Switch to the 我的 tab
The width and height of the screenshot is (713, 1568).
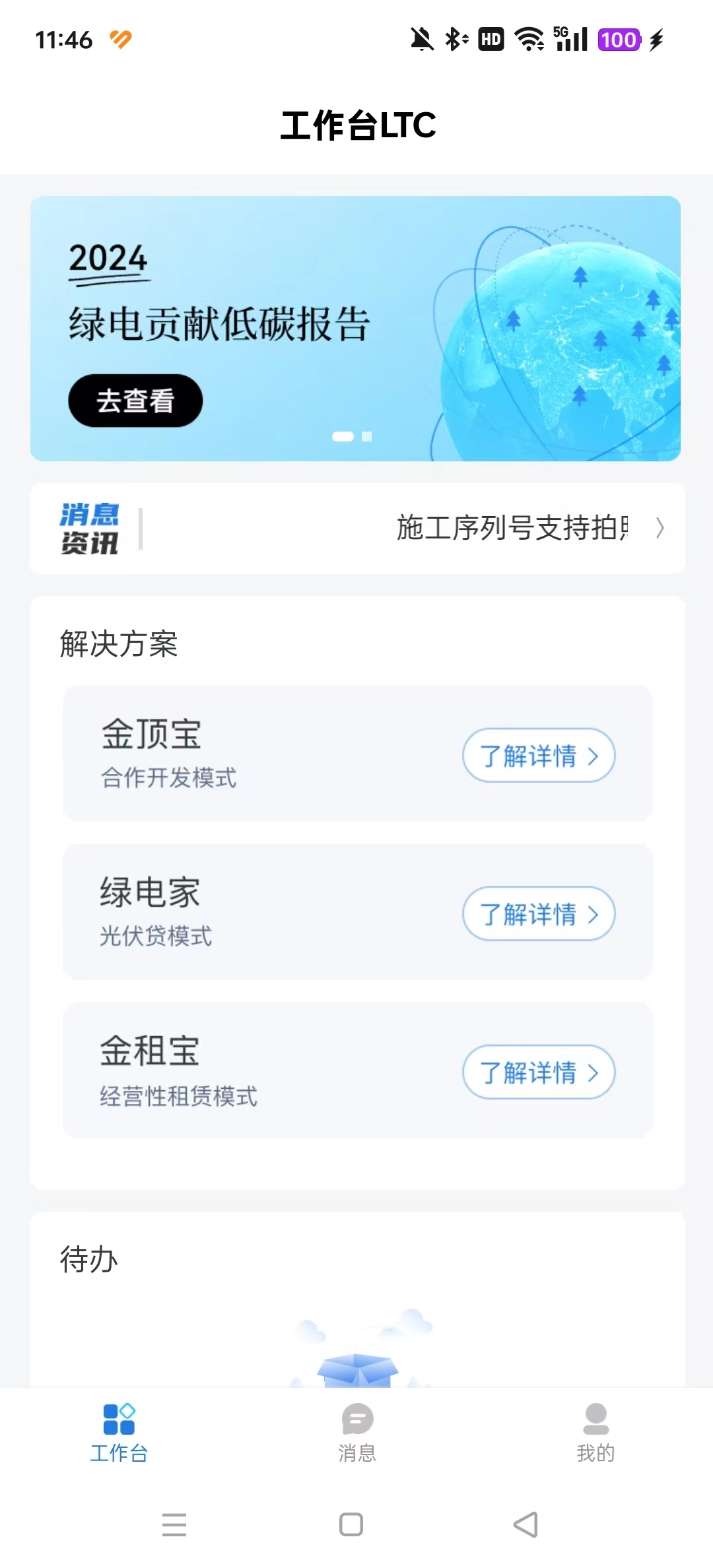595,1452
